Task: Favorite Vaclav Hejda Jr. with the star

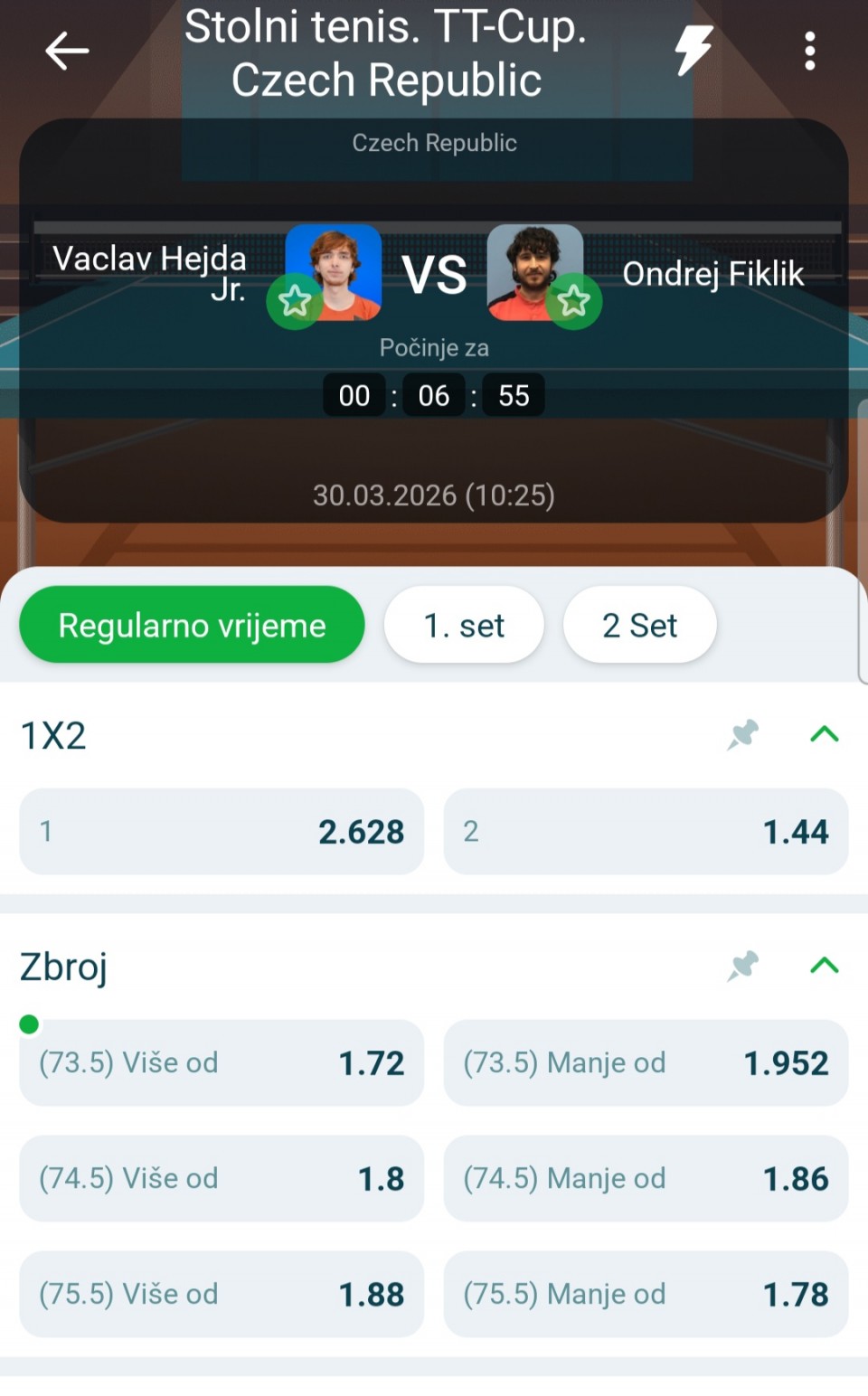Action: click(x=295, y=301)
